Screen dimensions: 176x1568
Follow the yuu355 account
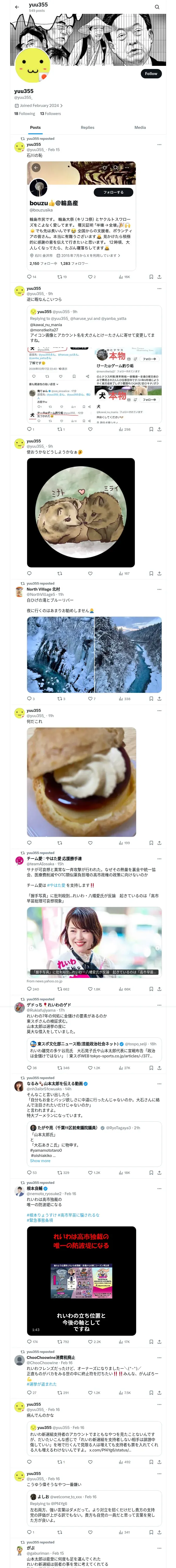(151, 74)
